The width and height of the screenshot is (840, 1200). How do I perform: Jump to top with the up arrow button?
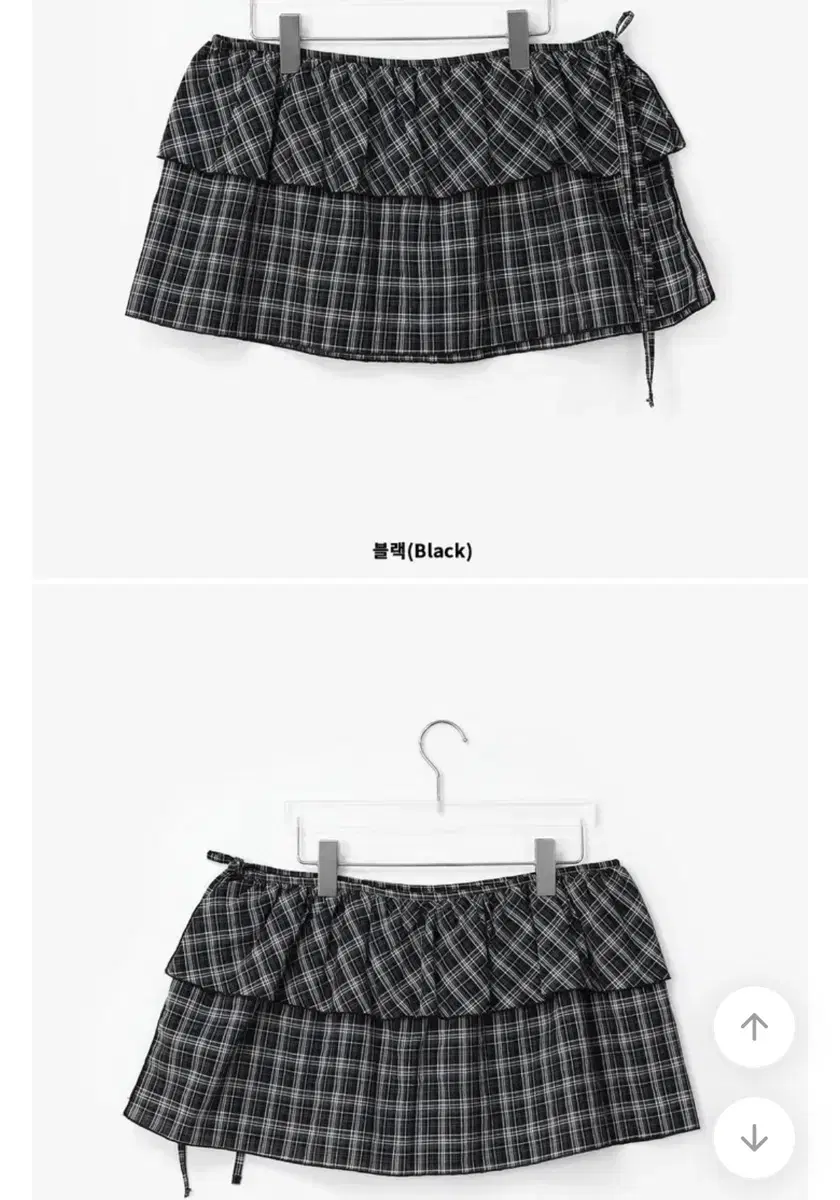coord(754,1027)
